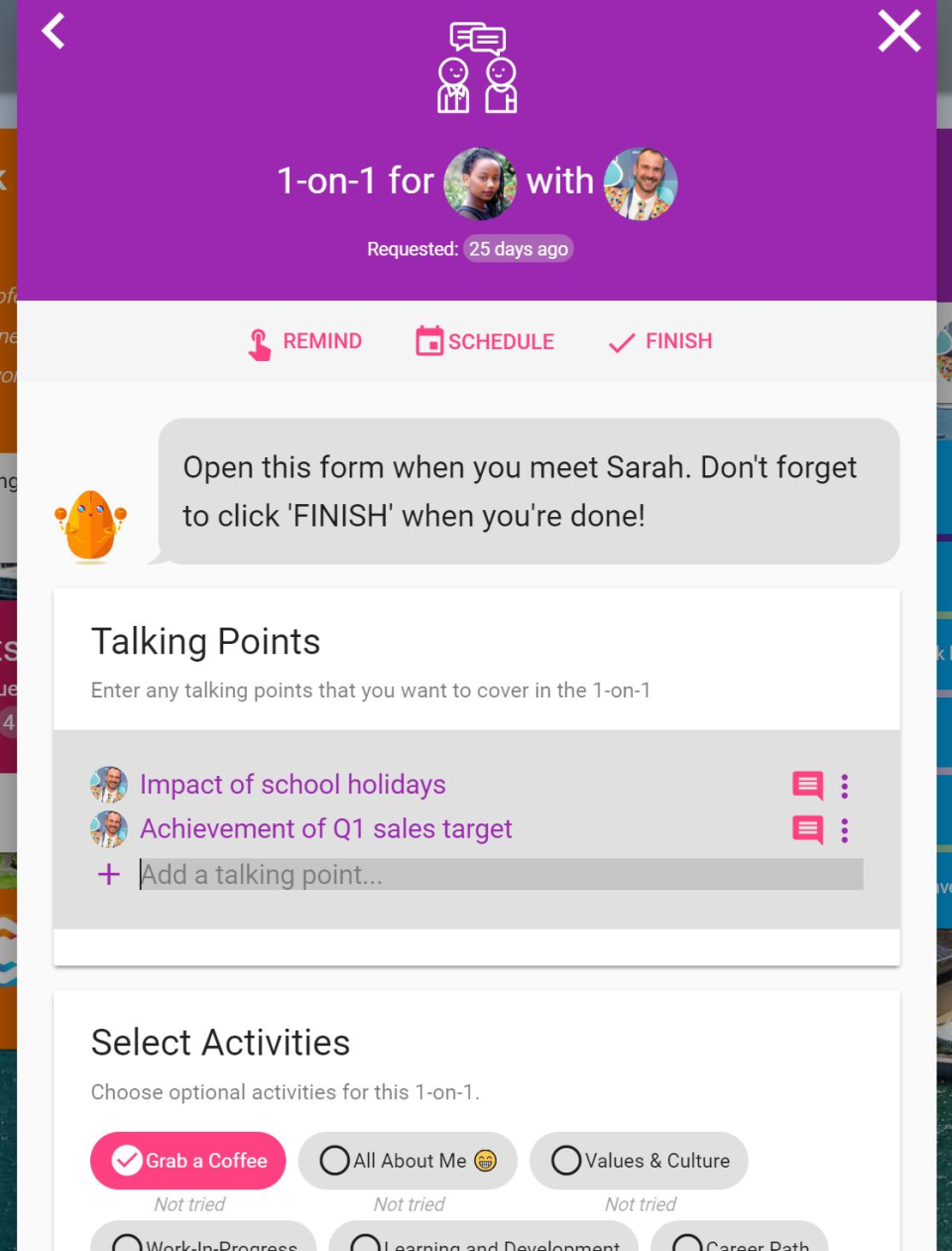The width and height of the screenshot is (952, 1251).
Task: Deselect the Grab a Coffee activity
Action: click(188, 1161)
